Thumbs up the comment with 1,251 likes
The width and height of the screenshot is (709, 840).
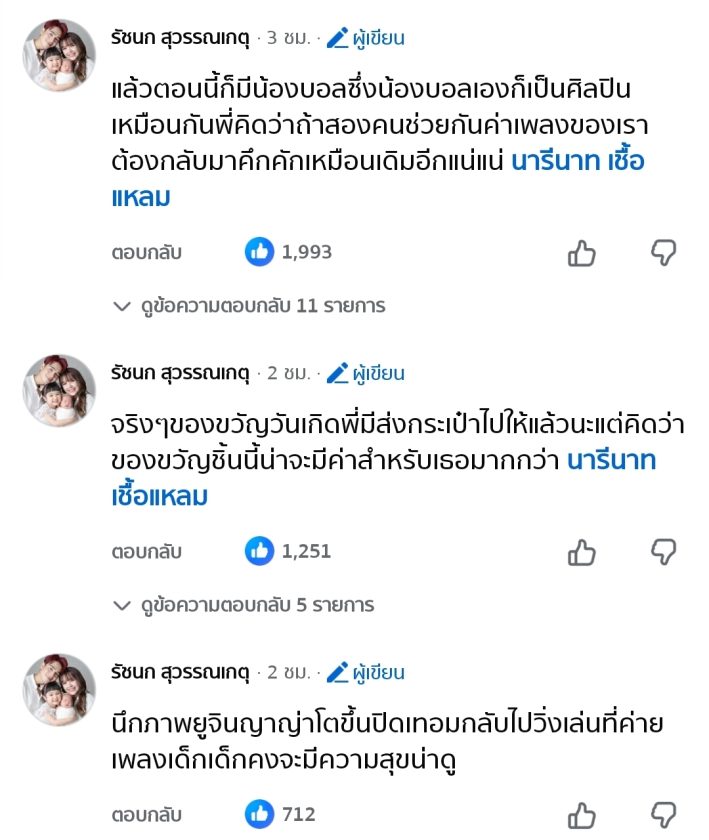coord(581,551)
